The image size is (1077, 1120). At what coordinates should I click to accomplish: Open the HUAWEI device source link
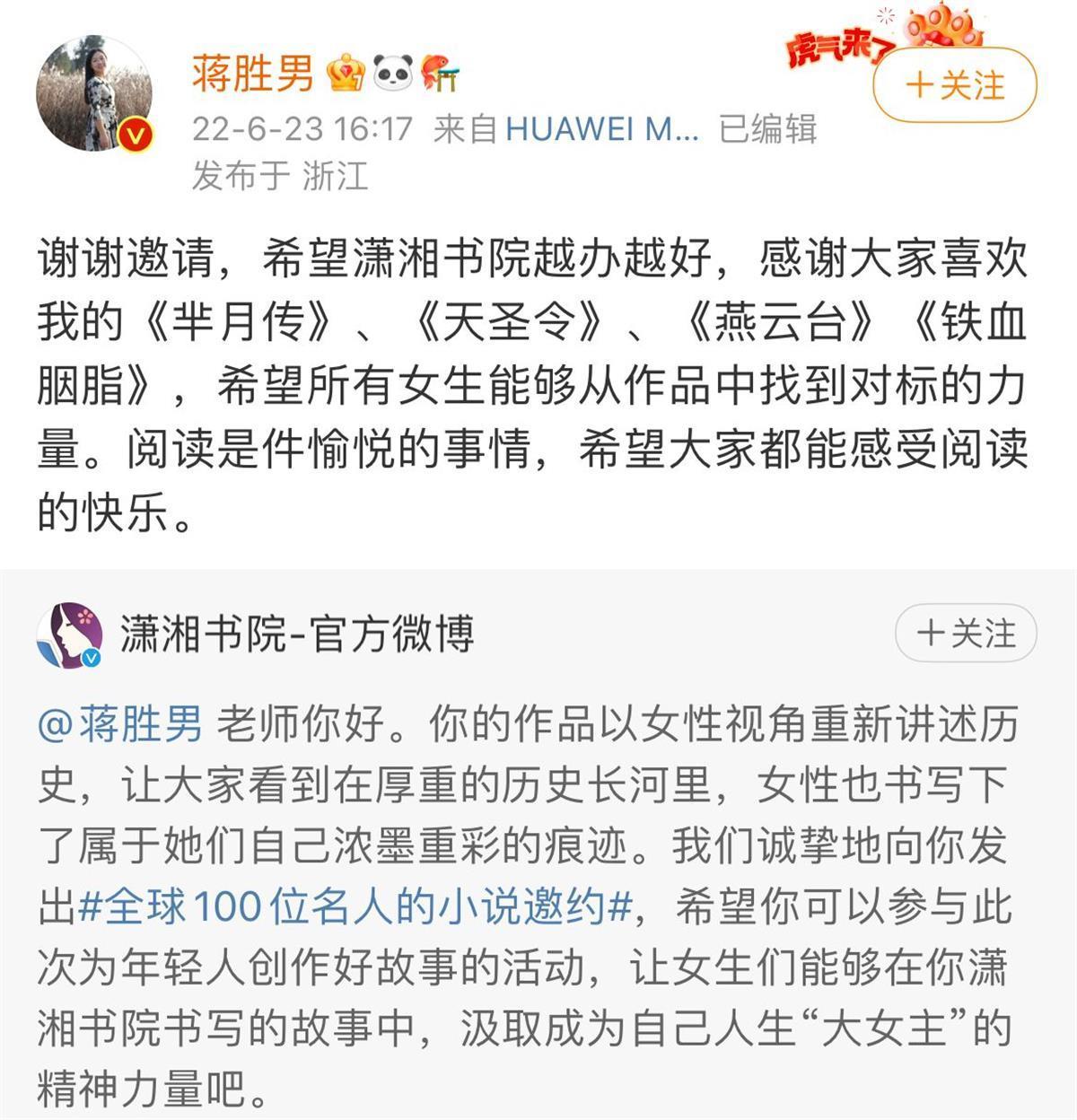(601, 130)
